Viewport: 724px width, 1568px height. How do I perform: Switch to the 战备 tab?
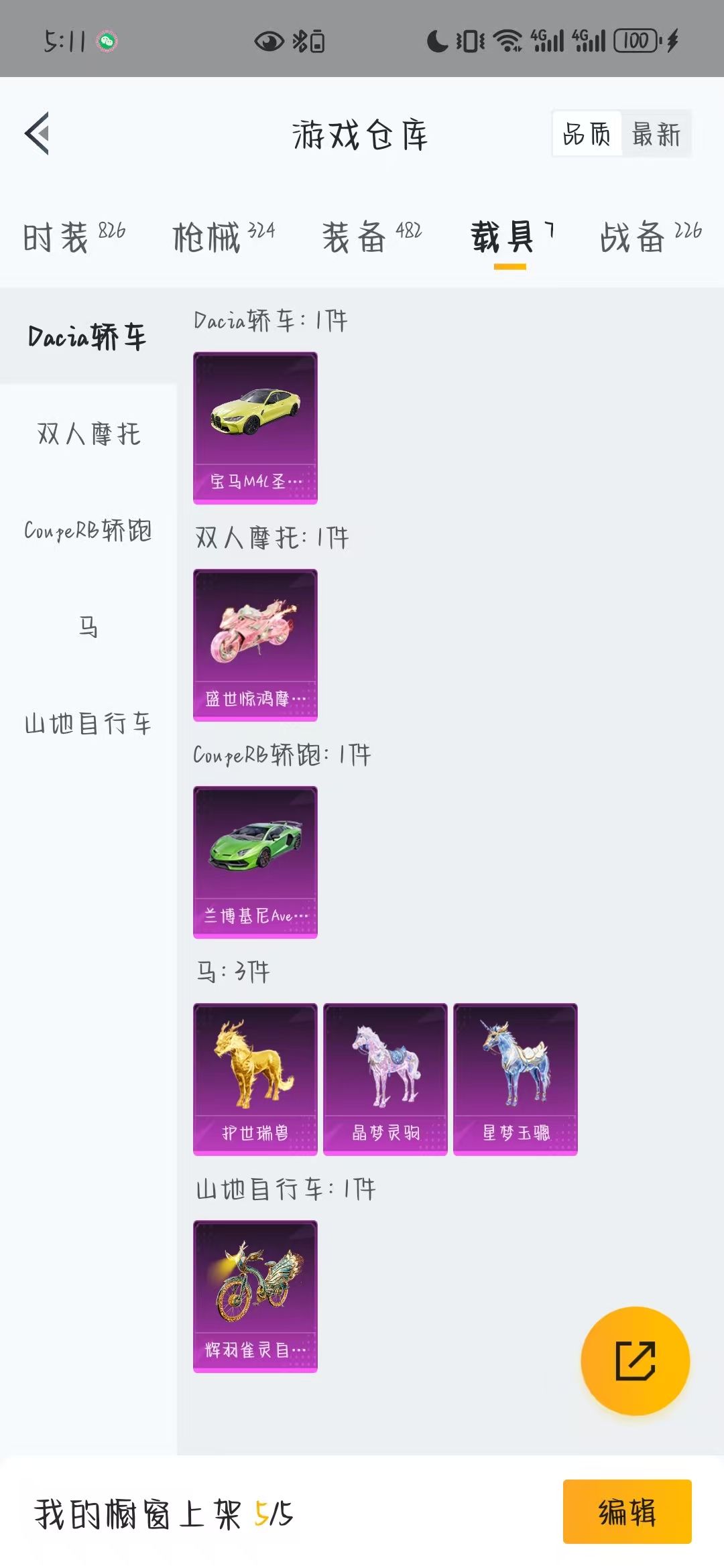tap(650, 237)
